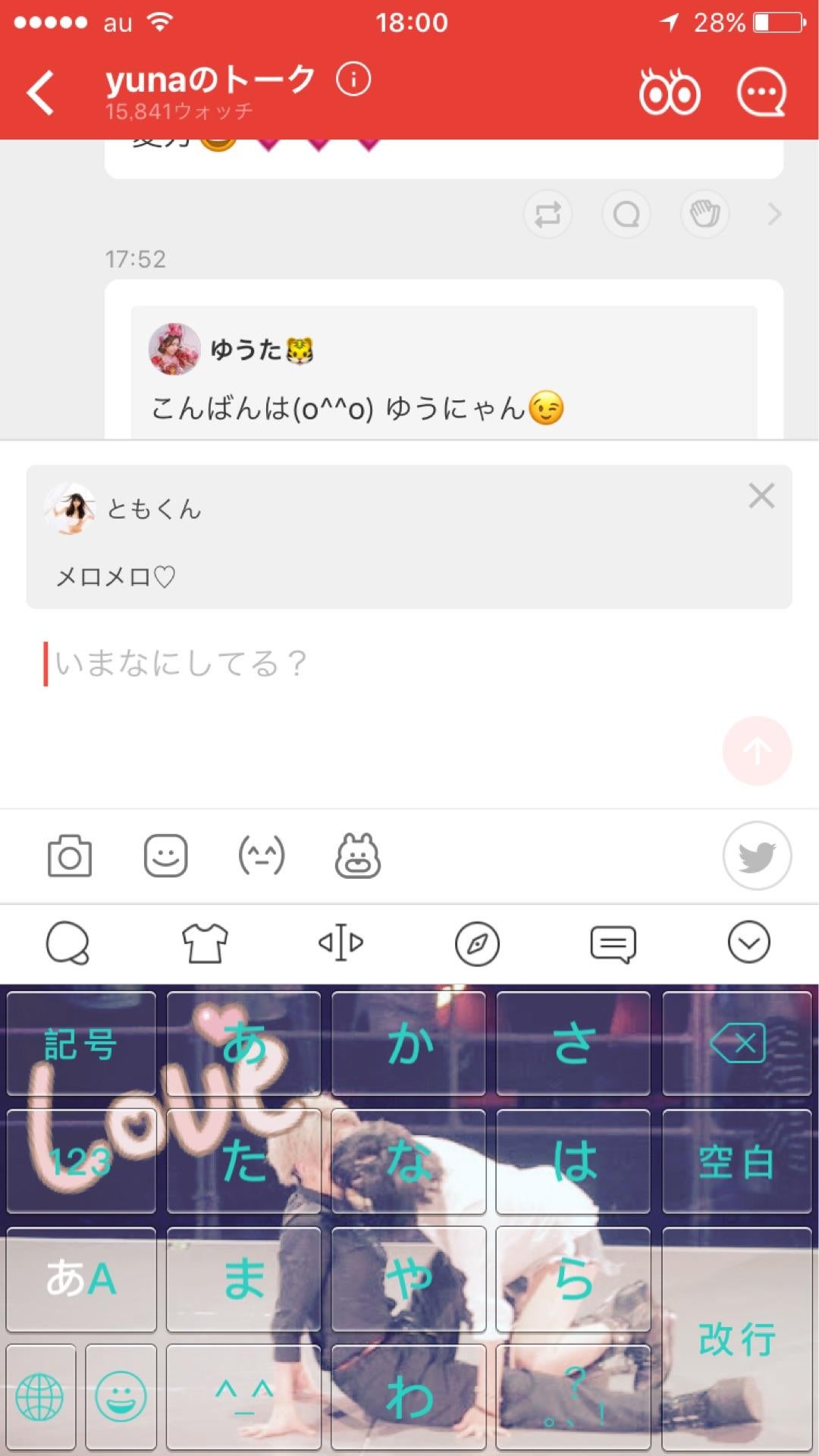
Task: Open the comment bubble icon on the message
Action: [x=626, y=215]
